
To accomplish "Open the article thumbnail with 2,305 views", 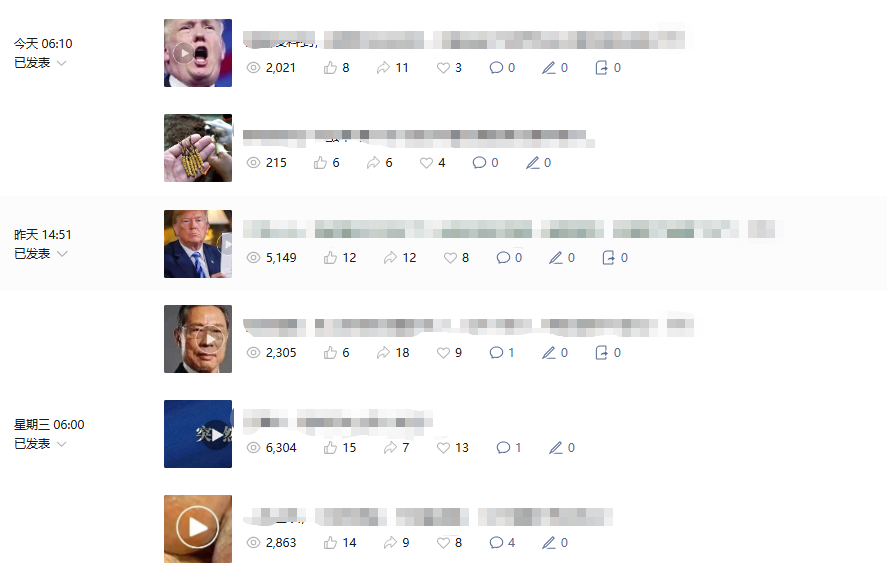I will pos(198,339).
